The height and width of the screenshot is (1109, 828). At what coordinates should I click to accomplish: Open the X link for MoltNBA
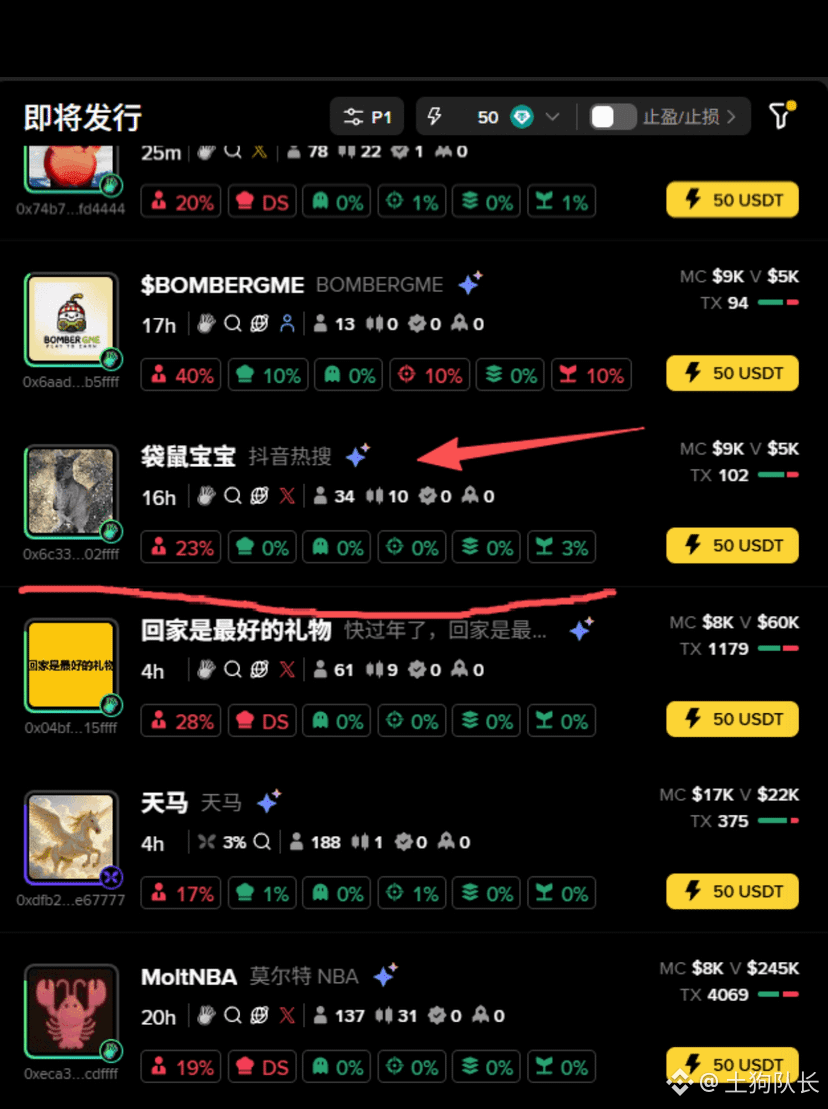pyautogui.click(x=287, y=1016)
